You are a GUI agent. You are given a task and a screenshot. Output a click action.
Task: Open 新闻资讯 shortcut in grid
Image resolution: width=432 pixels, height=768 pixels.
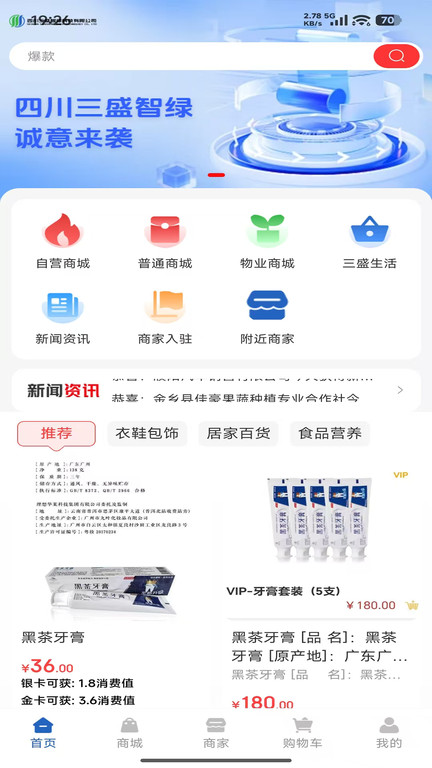tap(63, 317)
